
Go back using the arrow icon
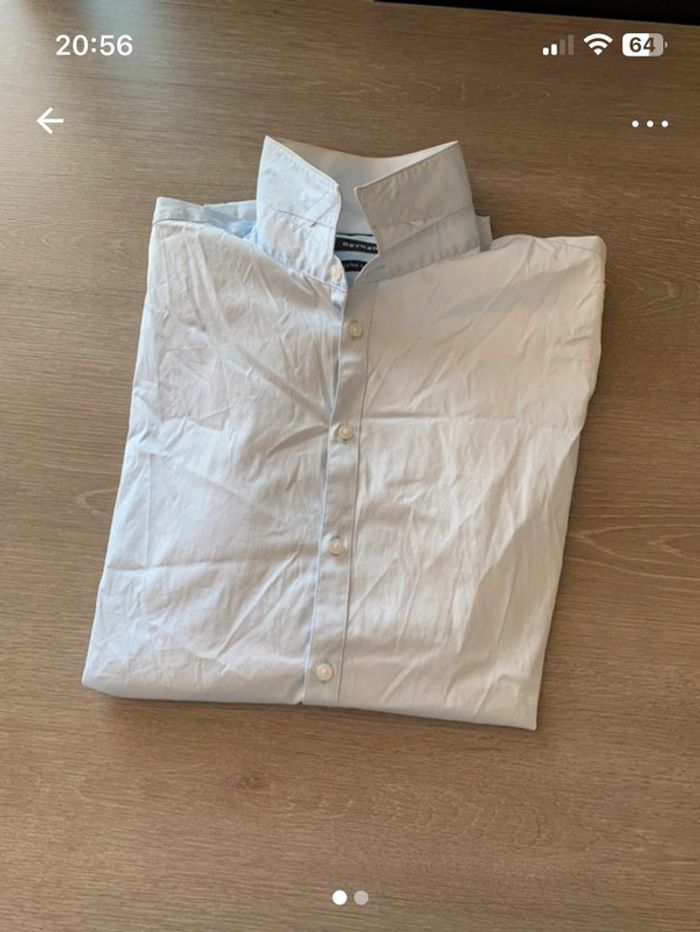click(50, 121)
